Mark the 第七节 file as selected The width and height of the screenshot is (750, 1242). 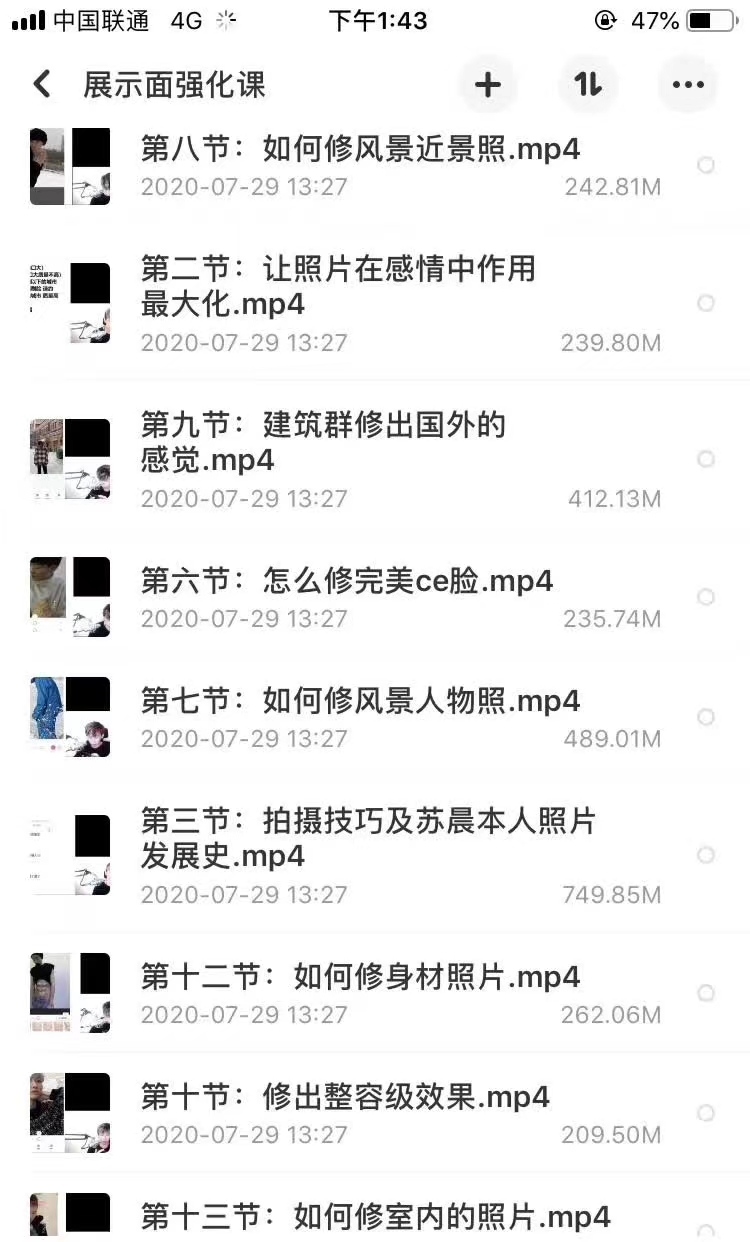[706, 717]
